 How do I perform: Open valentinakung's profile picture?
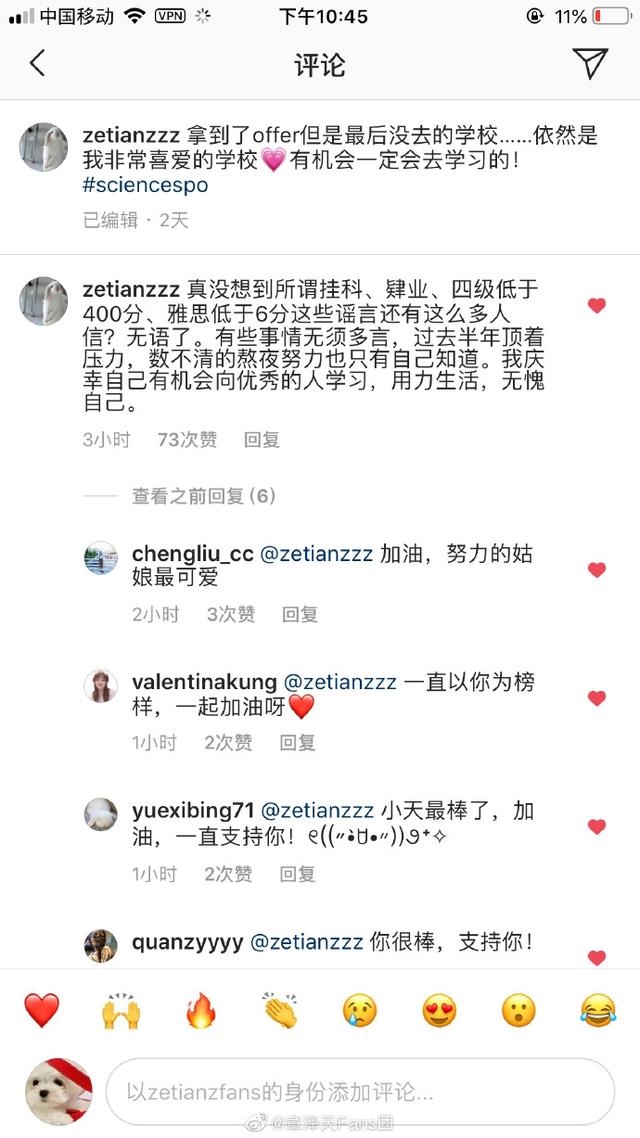coord(101,686)
